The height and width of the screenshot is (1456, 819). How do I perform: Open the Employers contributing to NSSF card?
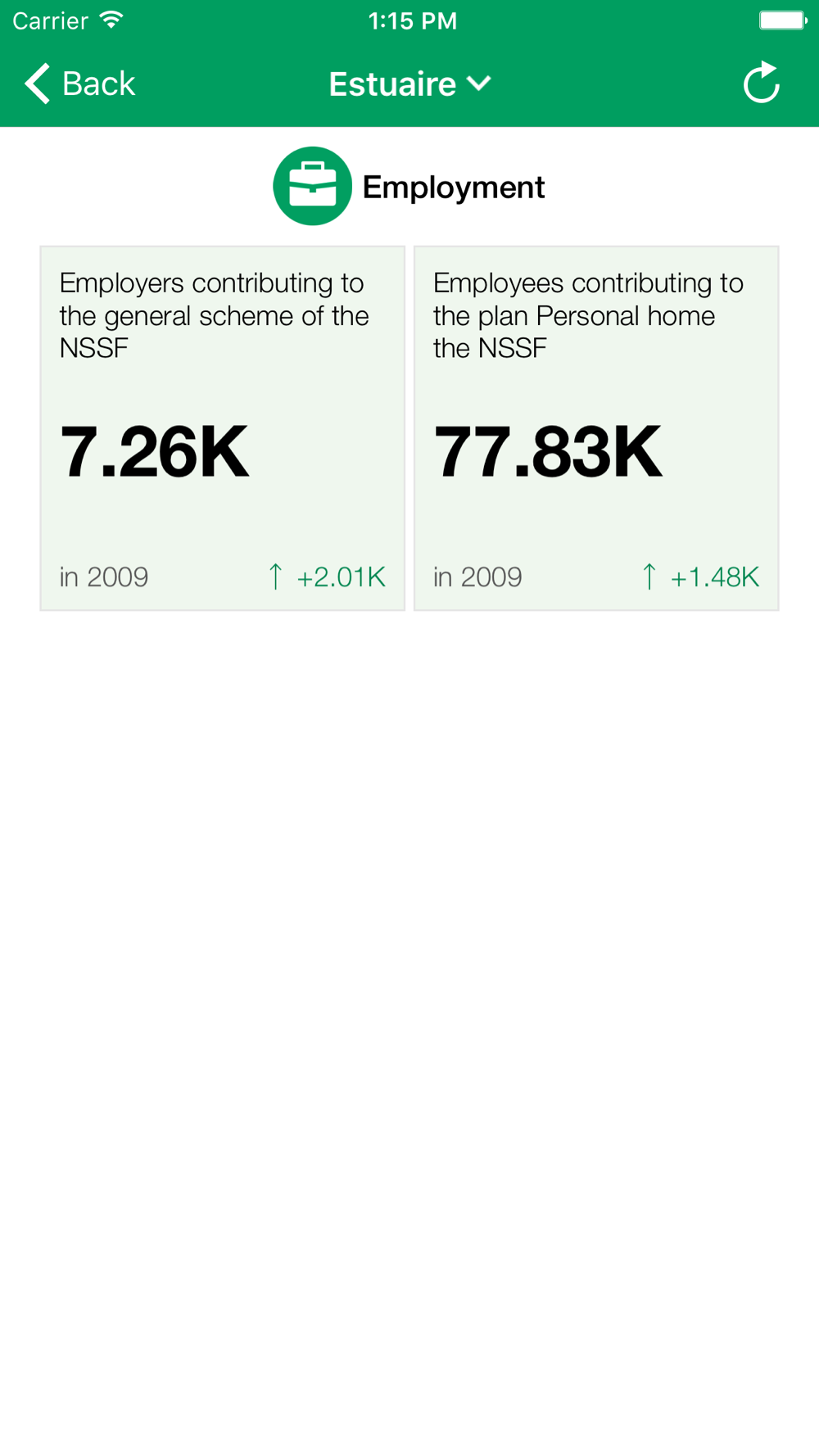pos(223,428)
